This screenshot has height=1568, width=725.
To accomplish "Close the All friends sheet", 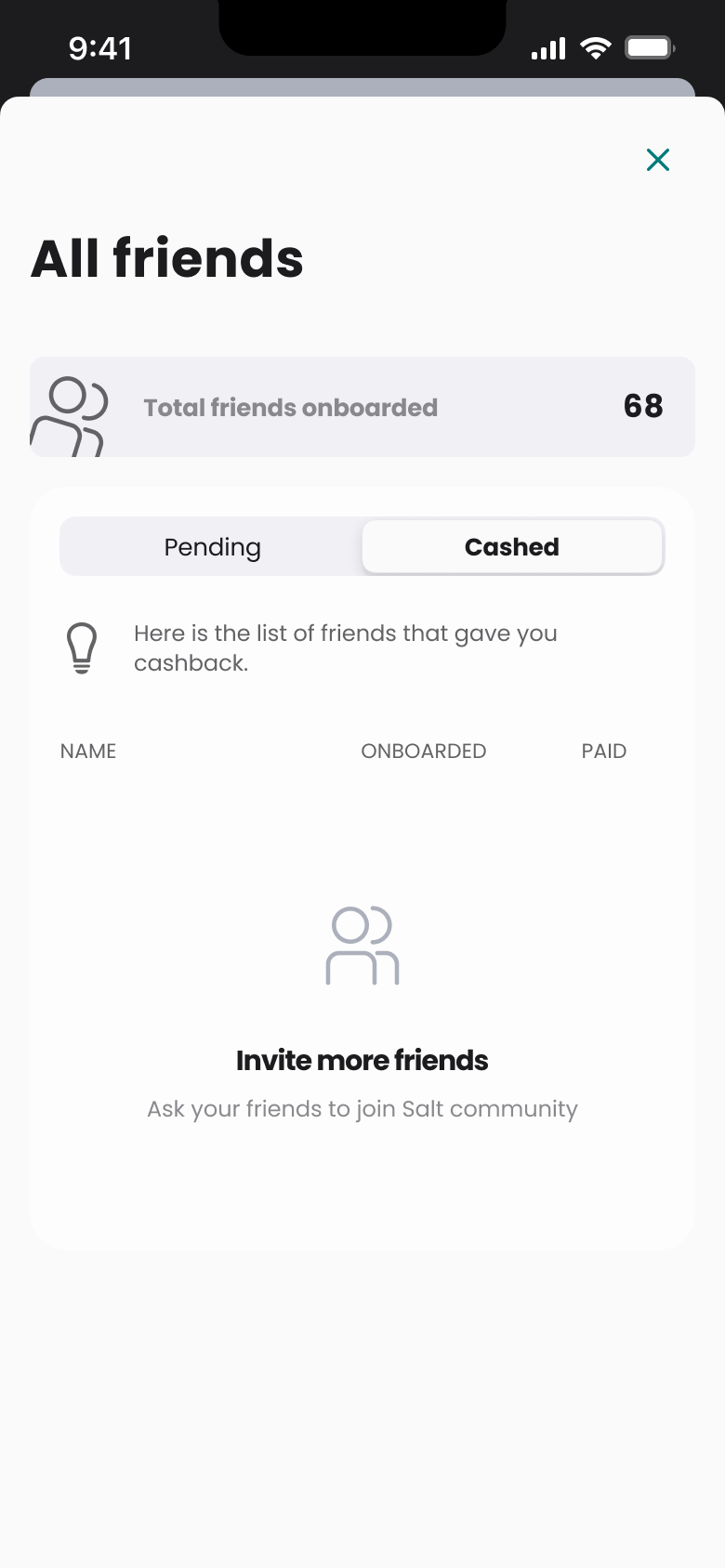I will point(658,160).
